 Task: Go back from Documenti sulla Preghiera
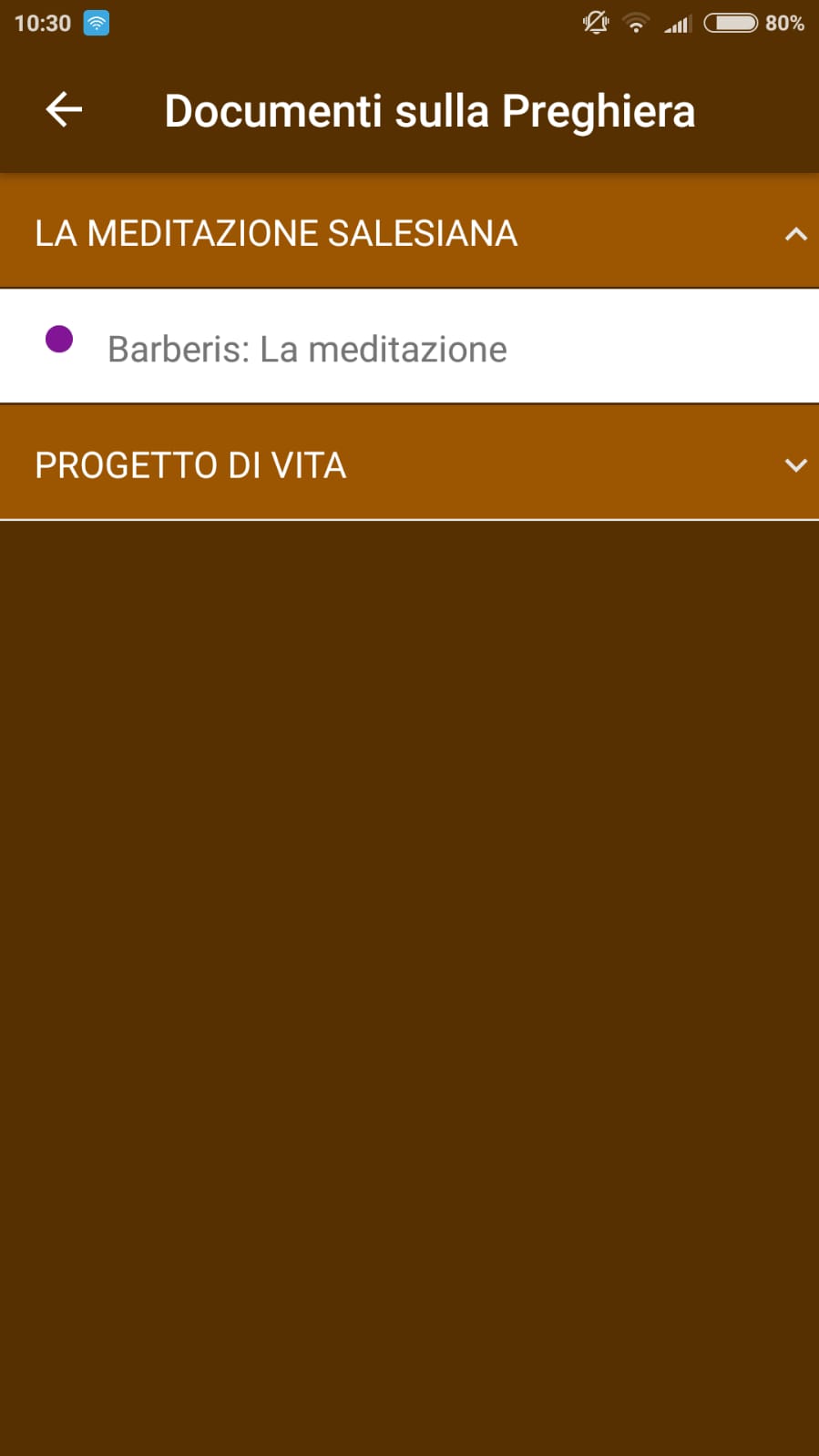(64, 110)
